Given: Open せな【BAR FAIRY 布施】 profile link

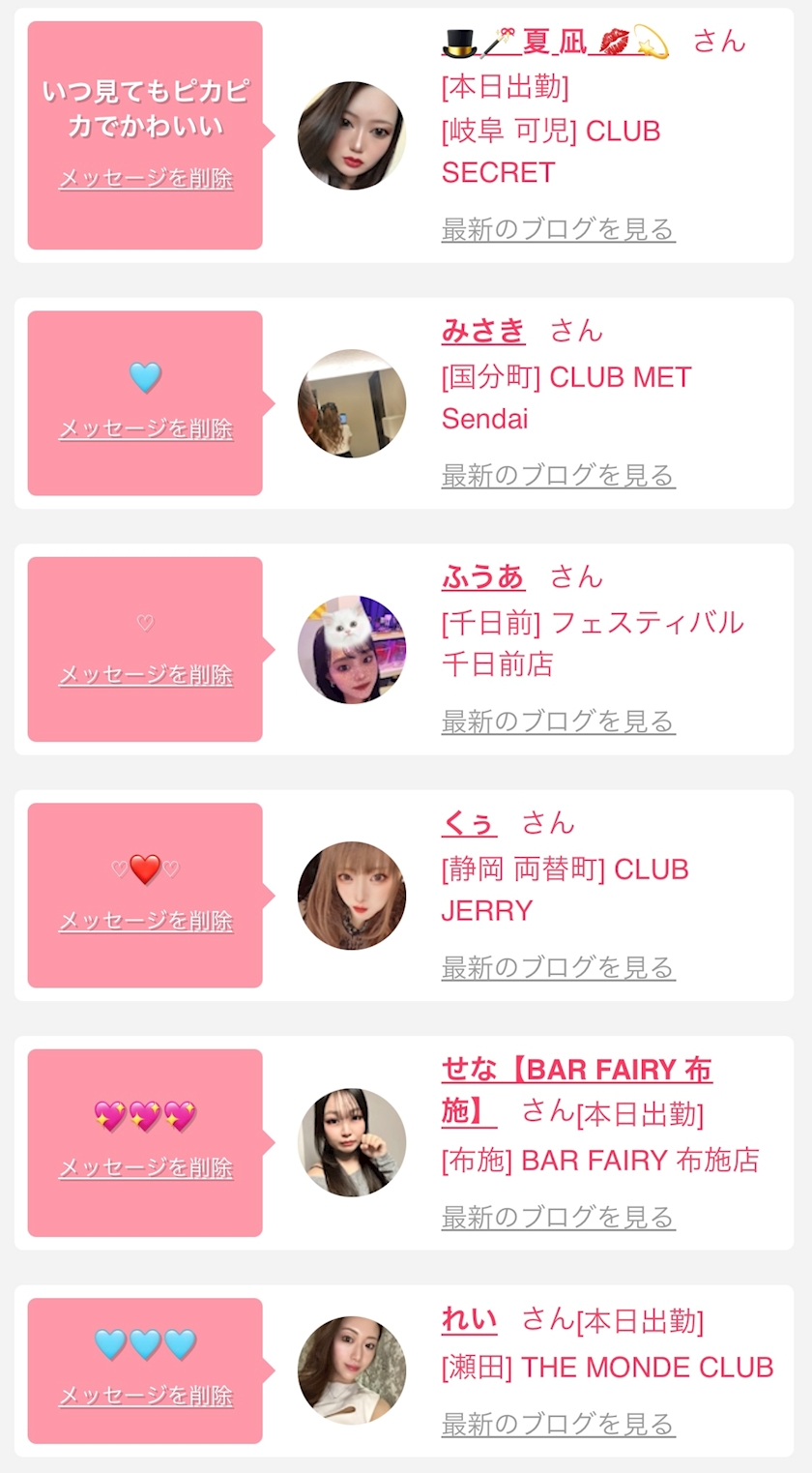Looking at the screenshot, I should click(x=576, y=1071).
